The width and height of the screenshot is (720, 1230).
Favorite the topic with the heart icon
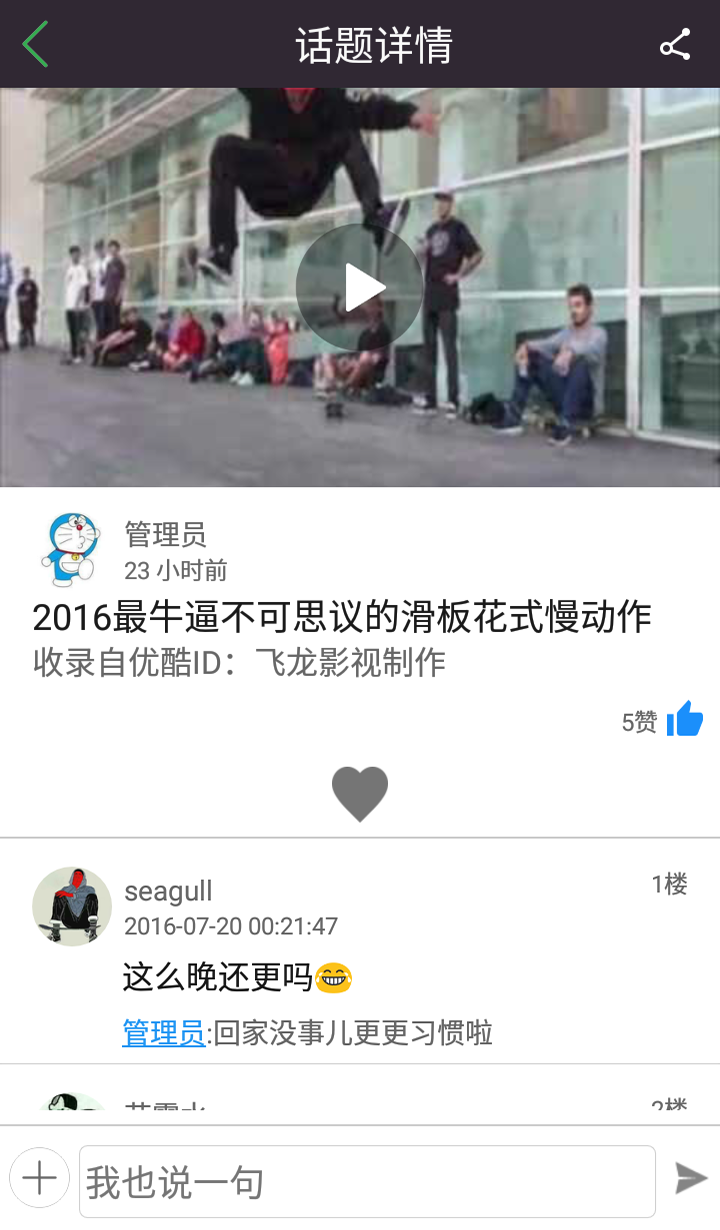360,794
